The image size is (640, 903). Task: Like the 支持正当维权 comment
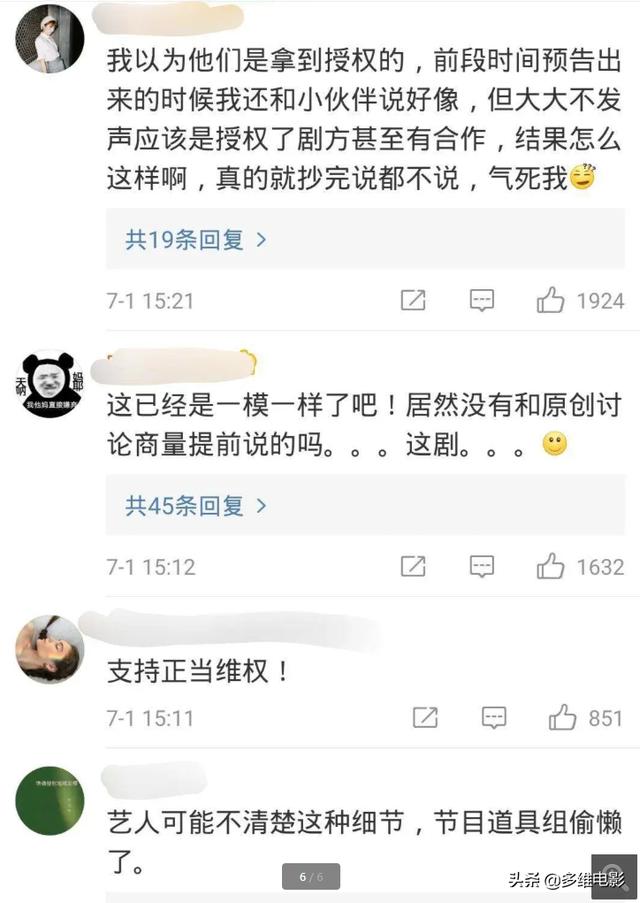click(x=562, y=718)
